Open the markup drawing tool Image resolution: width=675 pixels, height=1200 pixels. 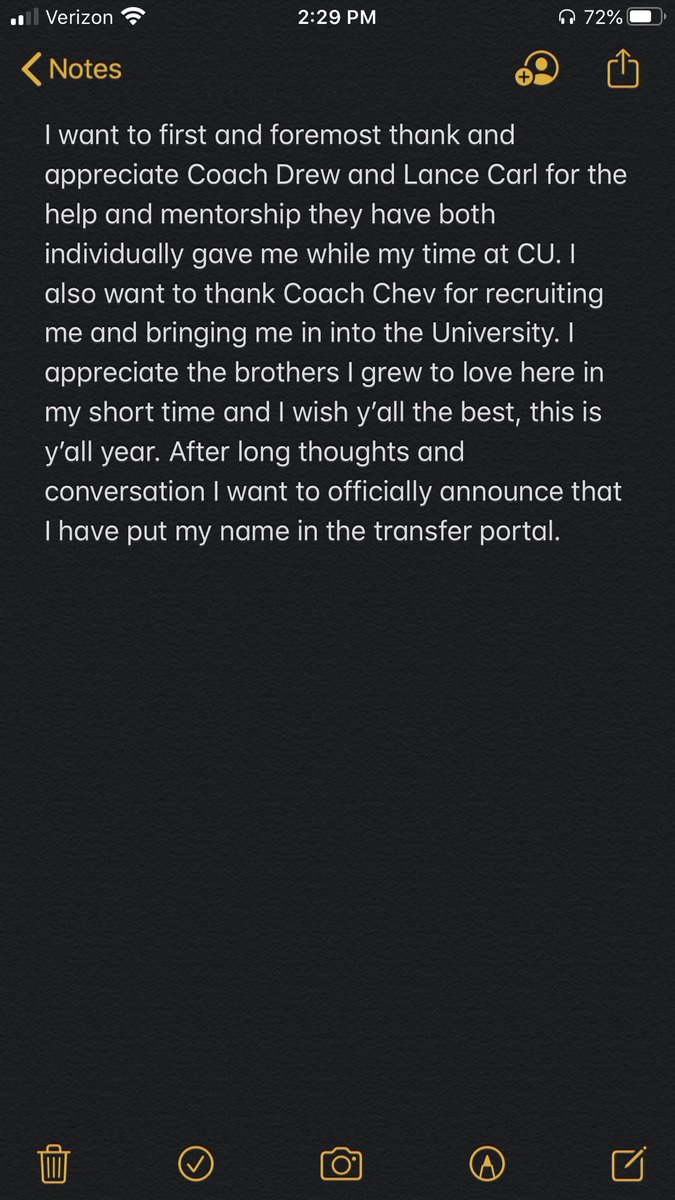coord(487,1164)
